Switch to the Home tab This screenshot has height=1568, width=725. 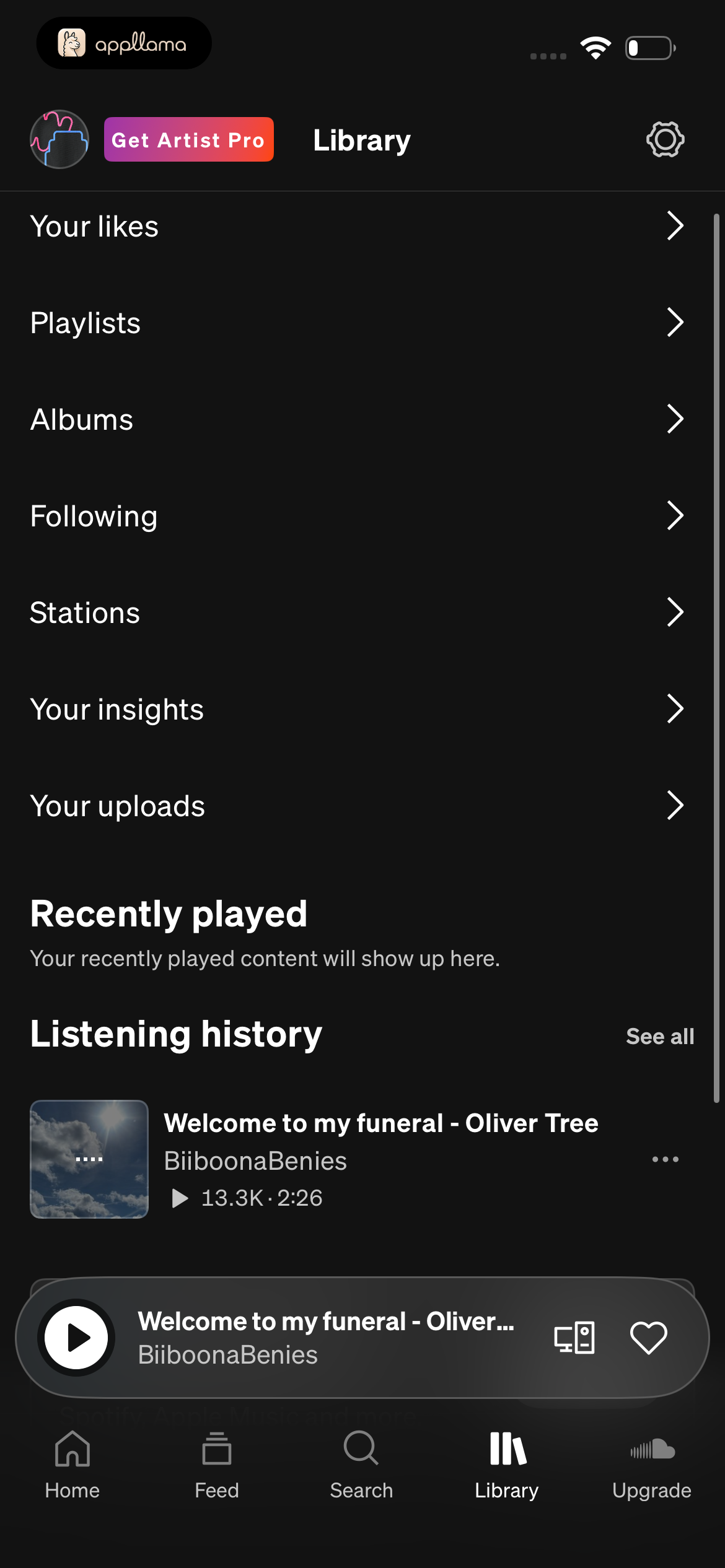coord(72,1465)
